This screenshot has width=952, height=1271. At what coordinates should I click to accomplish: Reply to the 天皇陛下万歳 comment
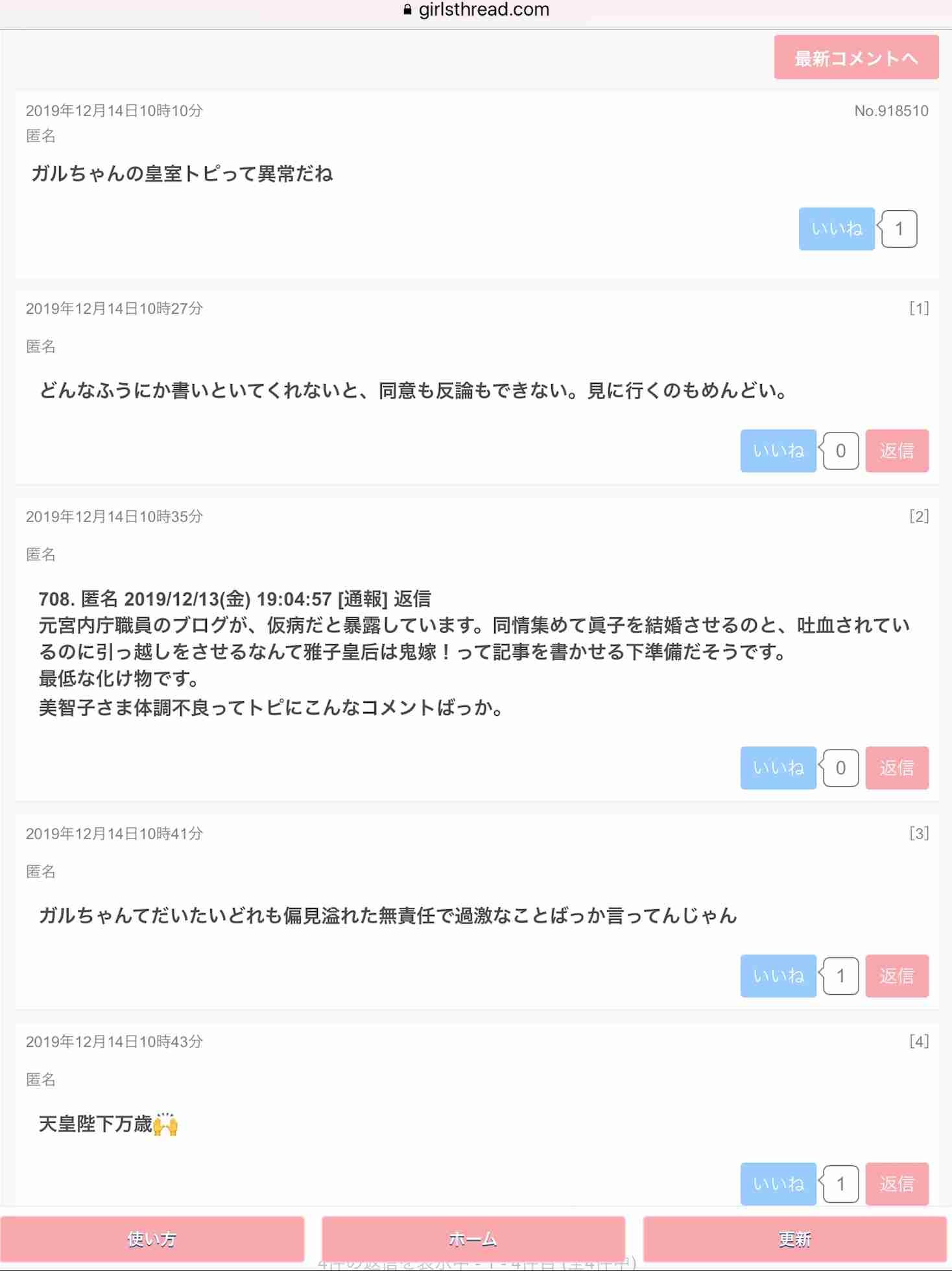[897, 1183]
